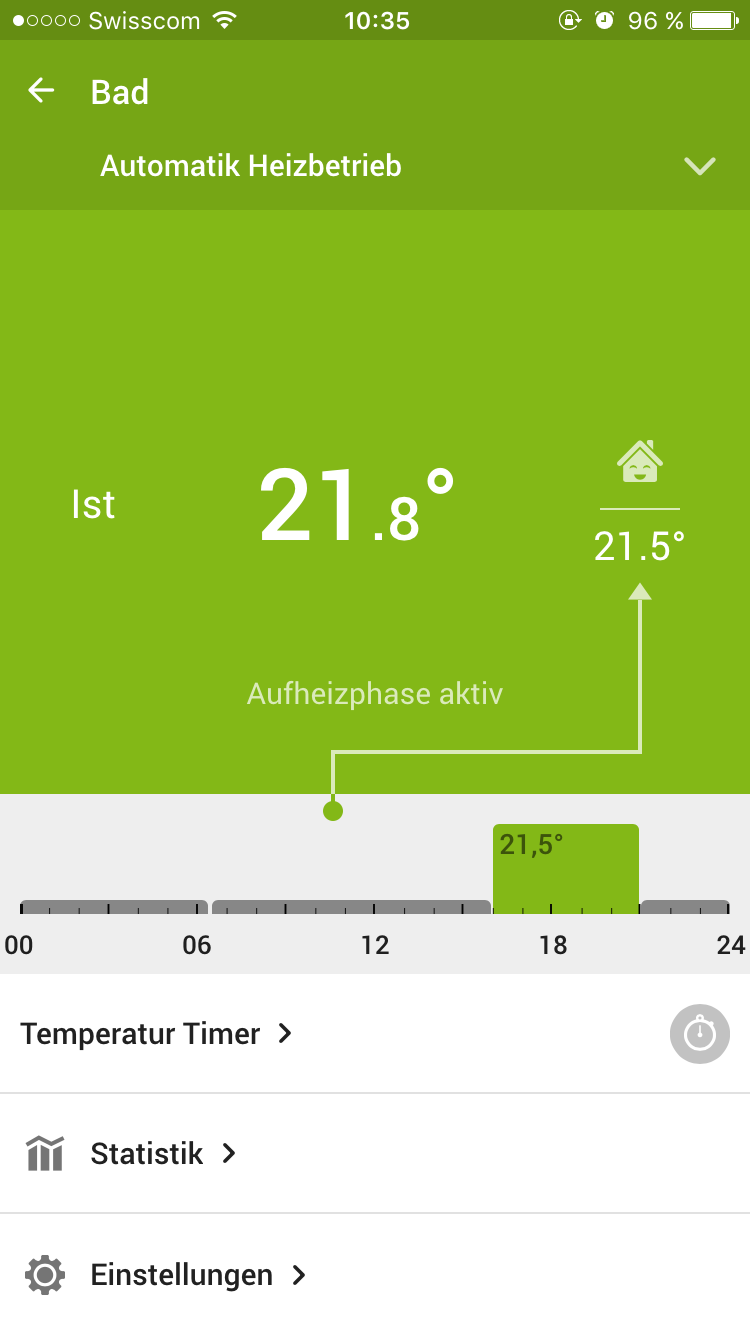Open Statistik
The image size is (750, 1334).
coord(146,1154)
